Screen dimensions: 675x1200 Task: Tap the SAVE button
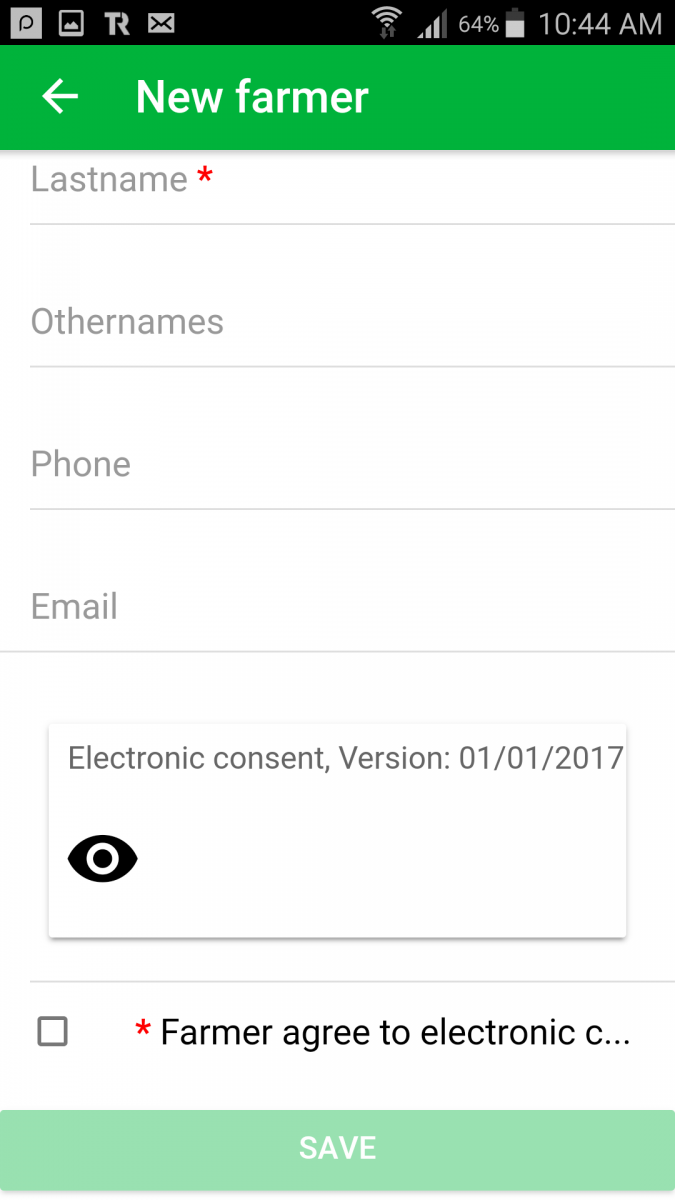(x=337, y=1148)
